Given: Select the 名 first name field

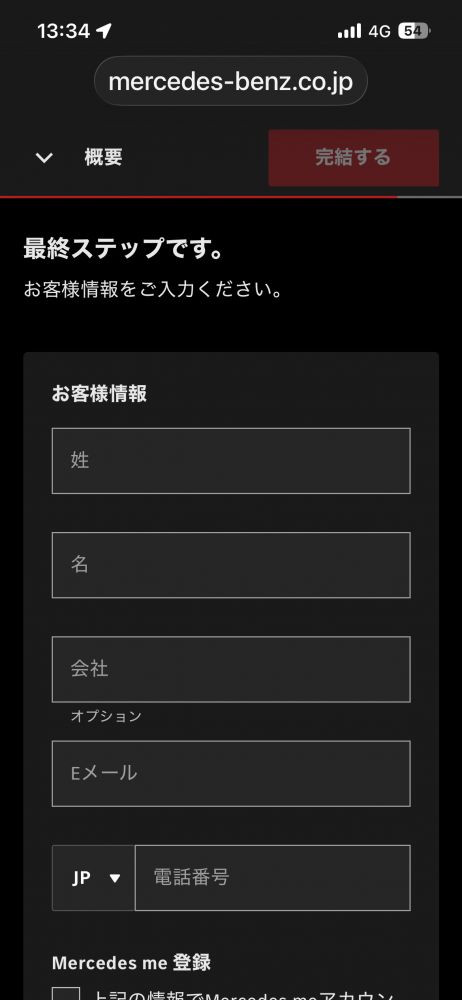Looking at the screenshot, I should [x=231, y=565].
